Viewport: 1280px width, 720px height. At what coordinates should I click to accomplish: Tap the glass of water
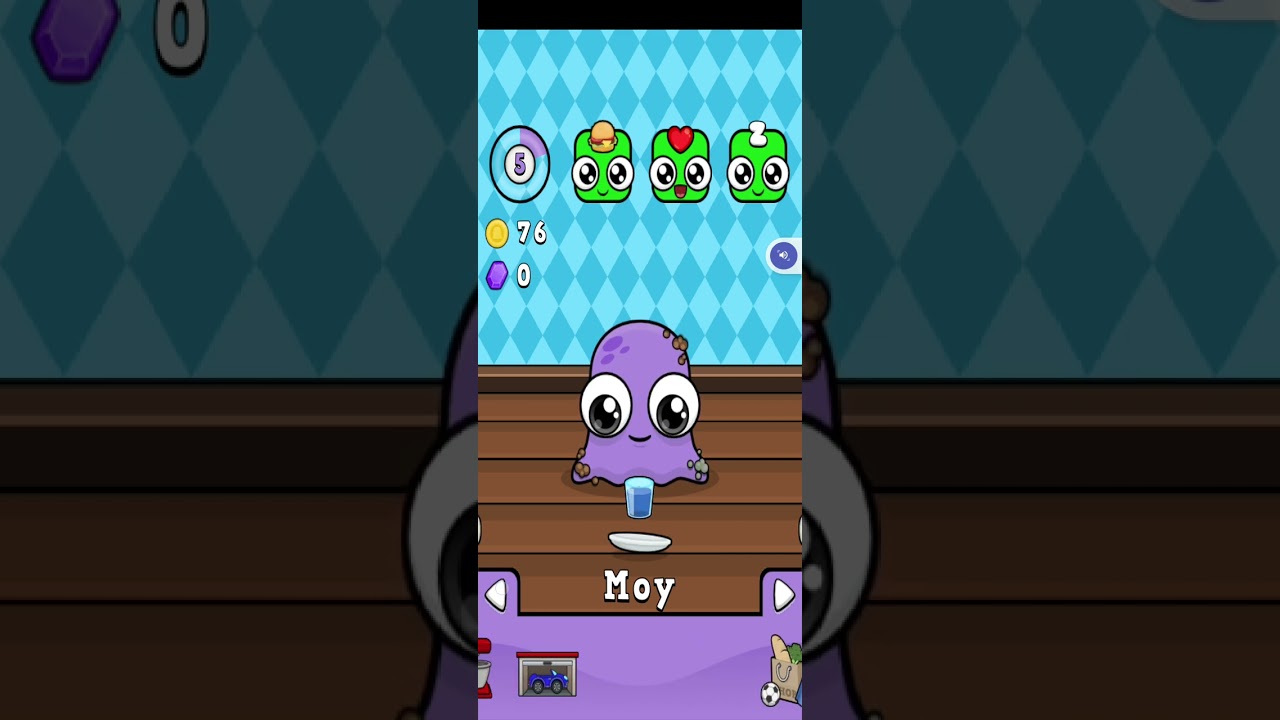coord(639,497)
